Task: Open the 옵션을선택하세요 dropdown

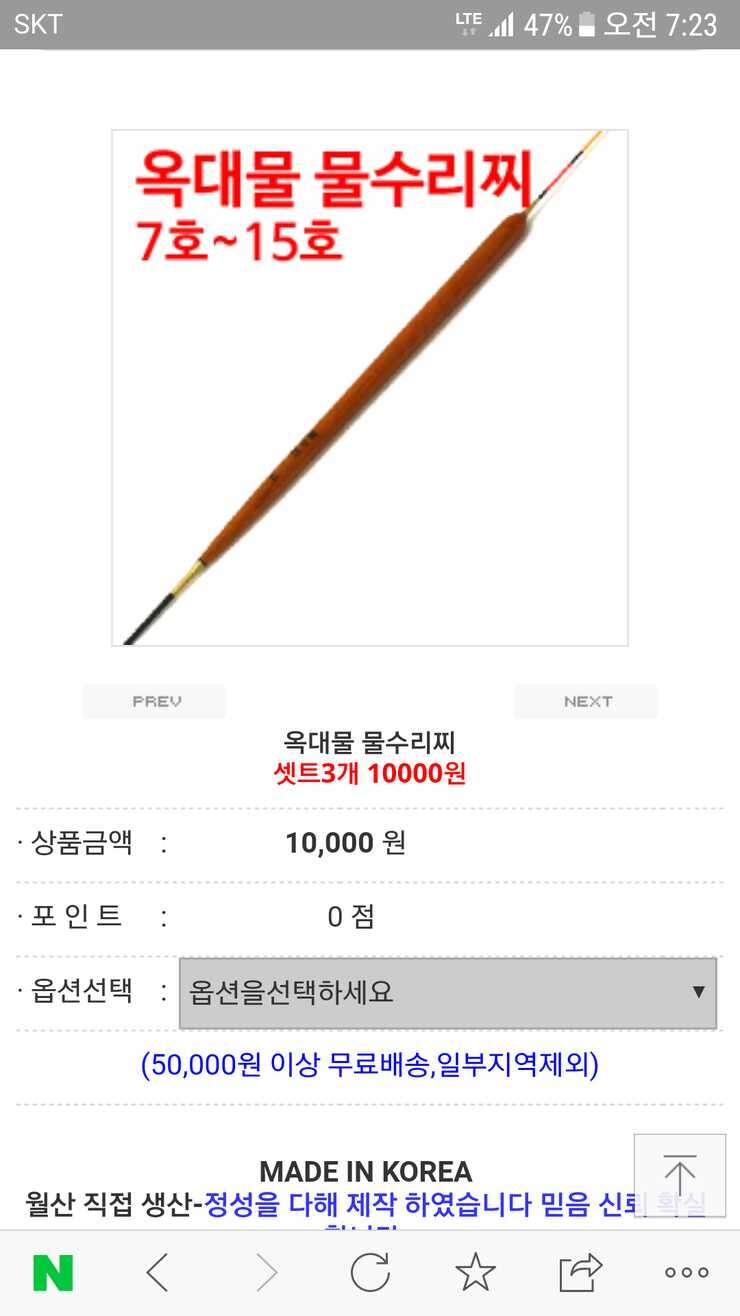Action: pos(448,993)
